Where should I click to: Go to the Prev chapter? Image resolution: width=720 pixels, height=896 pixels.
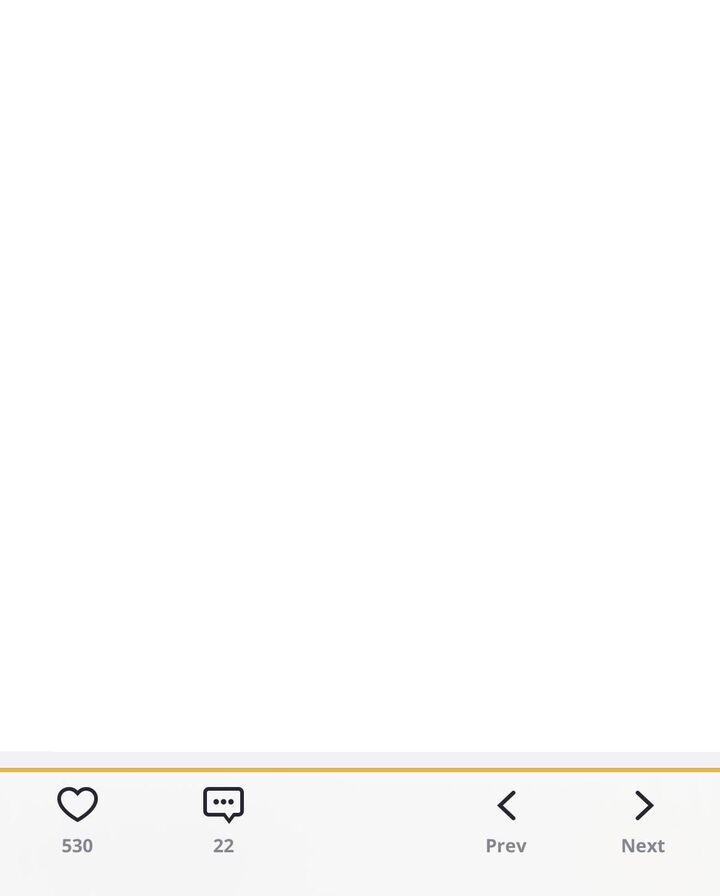(506, 806)
